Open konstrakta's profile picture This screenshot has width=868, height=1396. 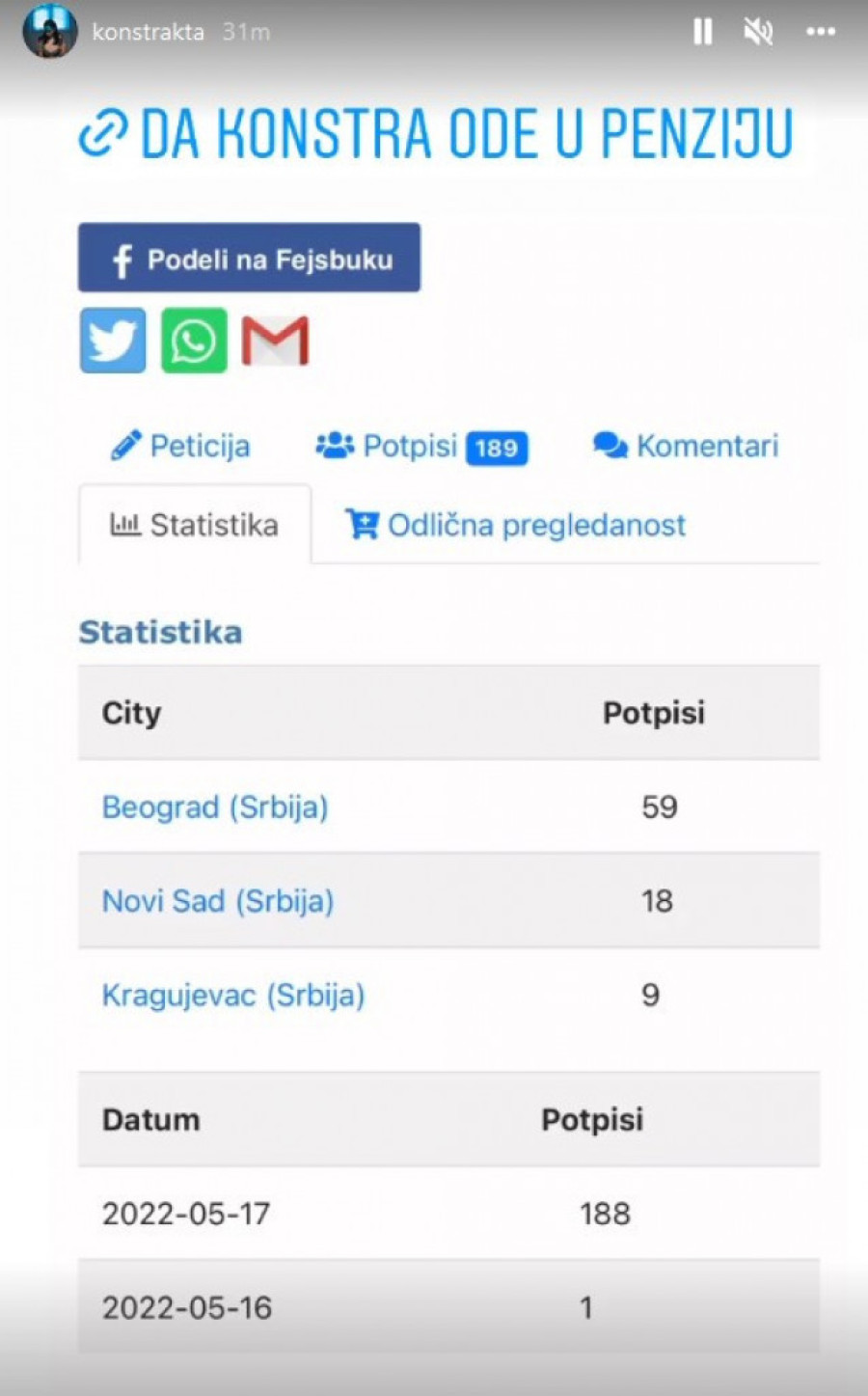point(49,31)
